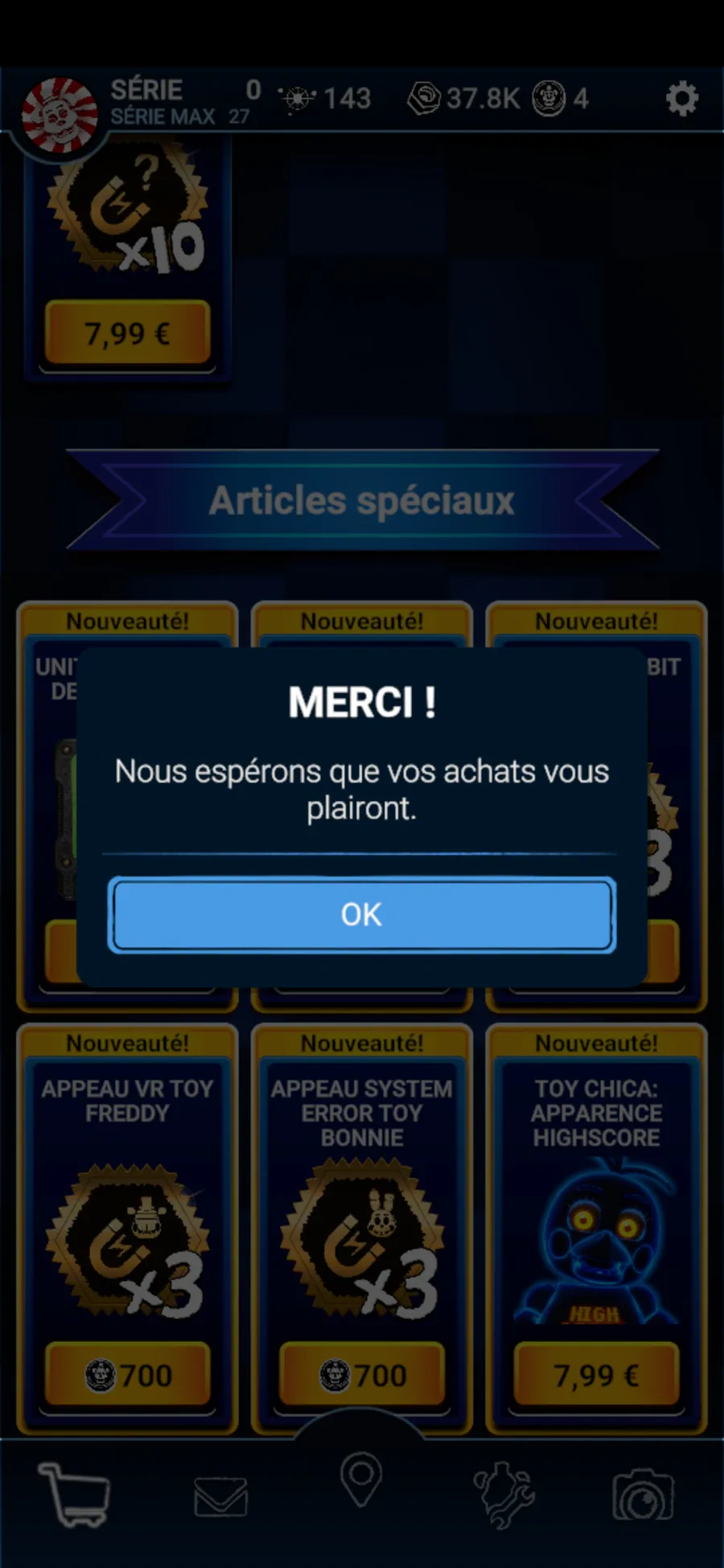Buy the x10 pack for 7,99 €

point(127,332)
